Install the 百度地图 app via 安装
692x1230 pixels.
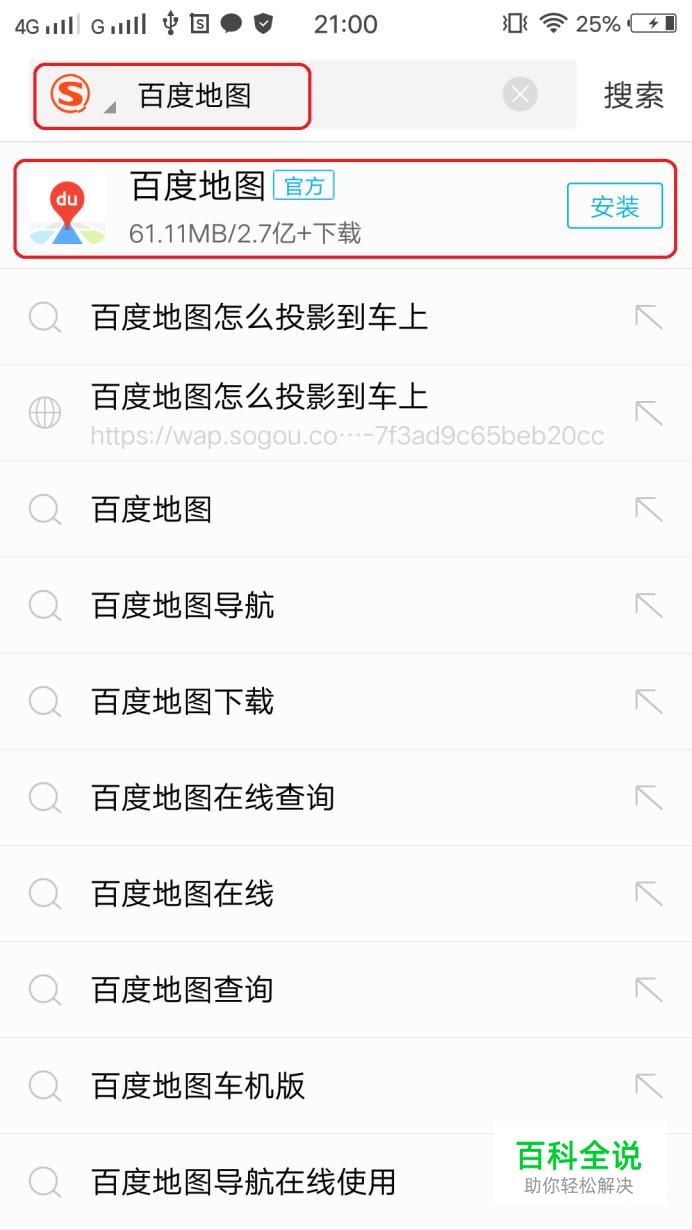[614, 207]
